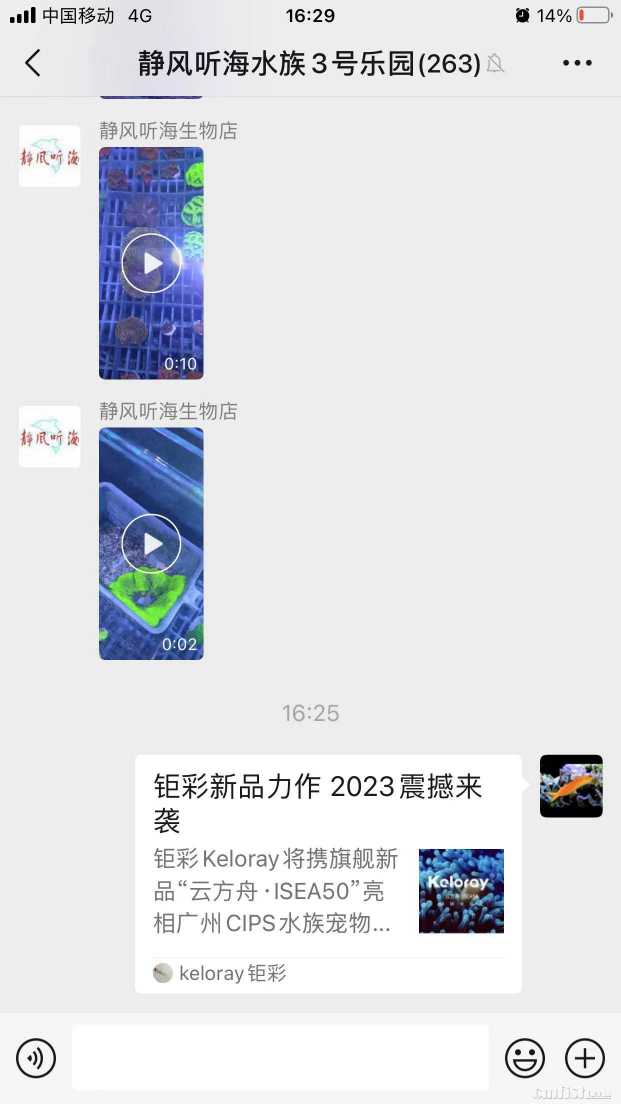Switch to voice message input
621x1104 pixels.
(36, 1058)
